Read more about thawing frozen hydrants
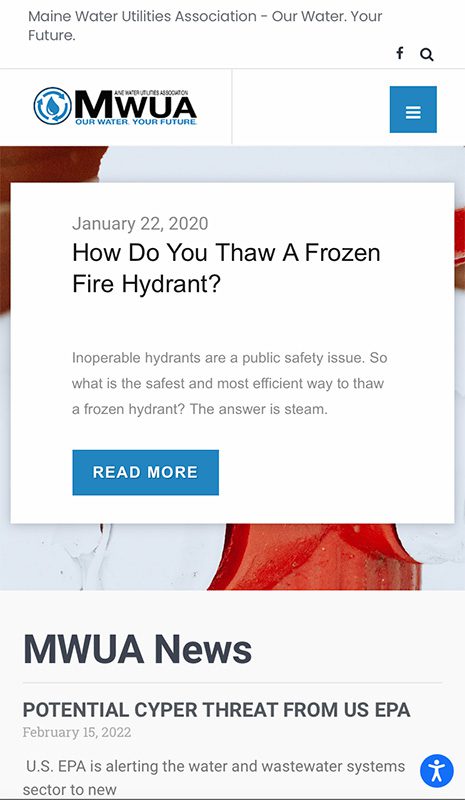 point(145,472)
